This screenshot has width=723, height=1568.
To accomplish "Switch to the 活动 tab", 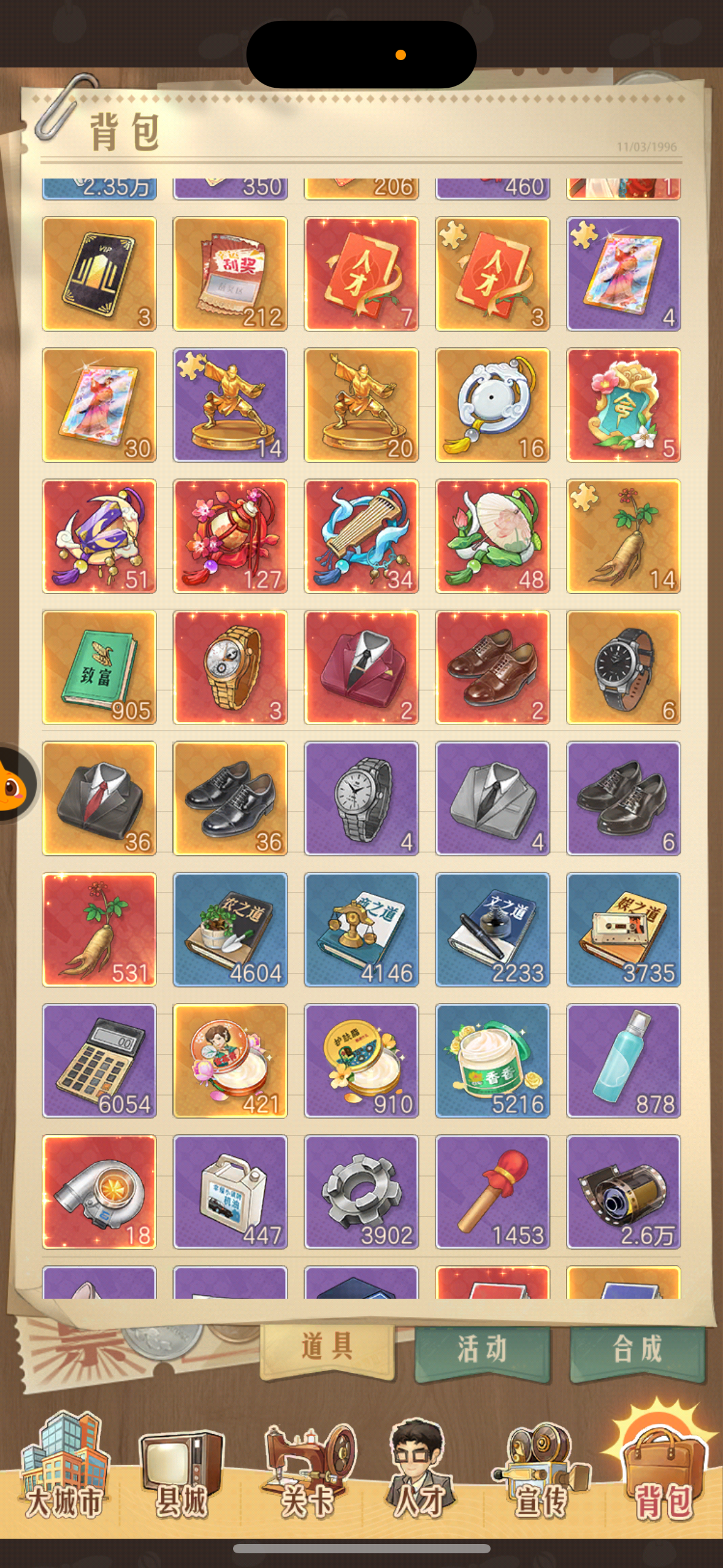I will click(x=482, y=1350).
